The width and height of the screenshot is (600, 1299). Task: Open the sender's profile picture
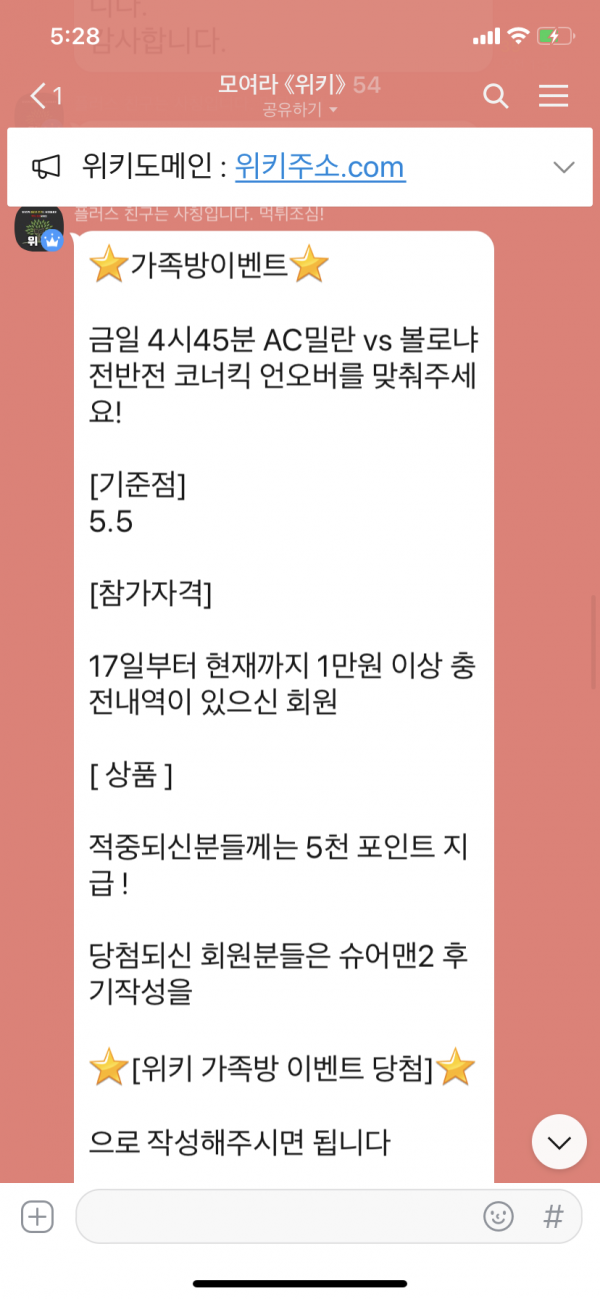click(39, 229)
